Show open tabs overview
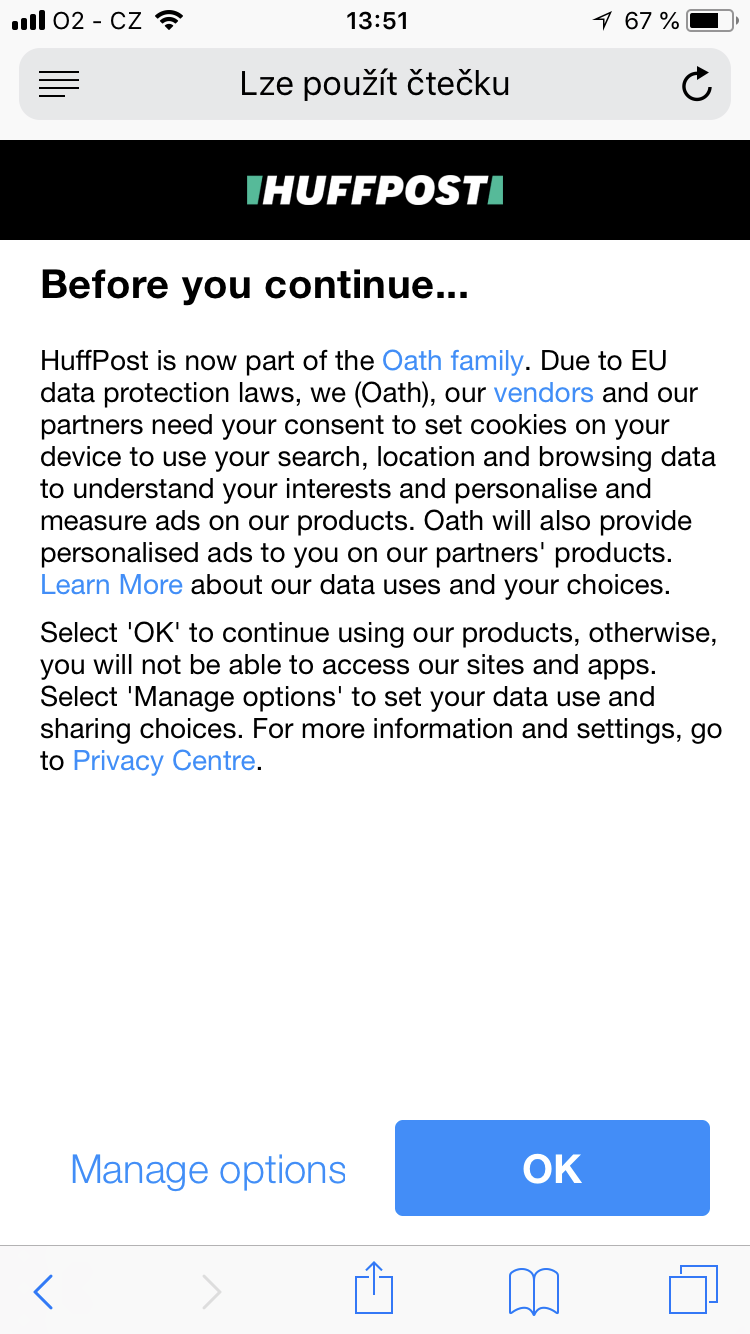 tap(692, 1290)
